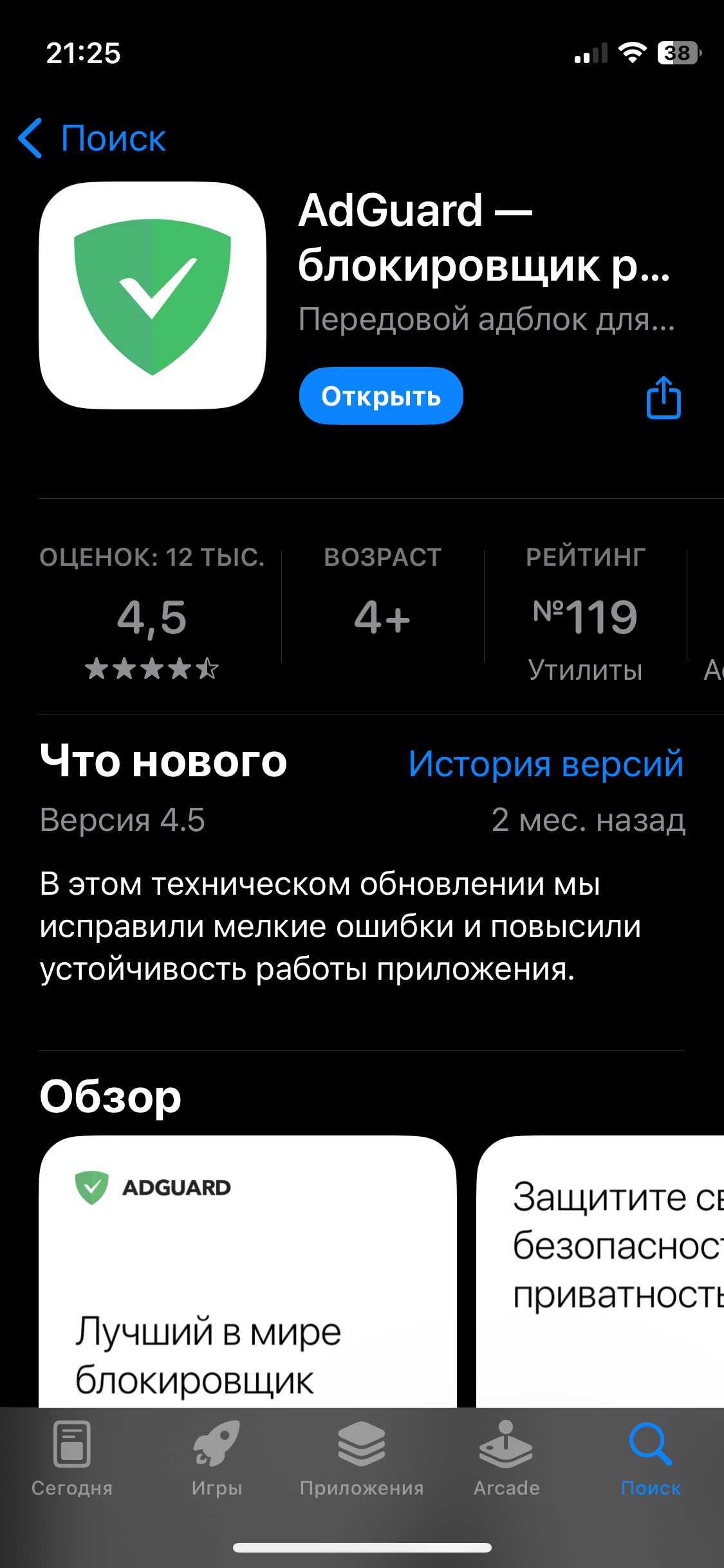Switch to the Arcade tab

point(506,1459)
